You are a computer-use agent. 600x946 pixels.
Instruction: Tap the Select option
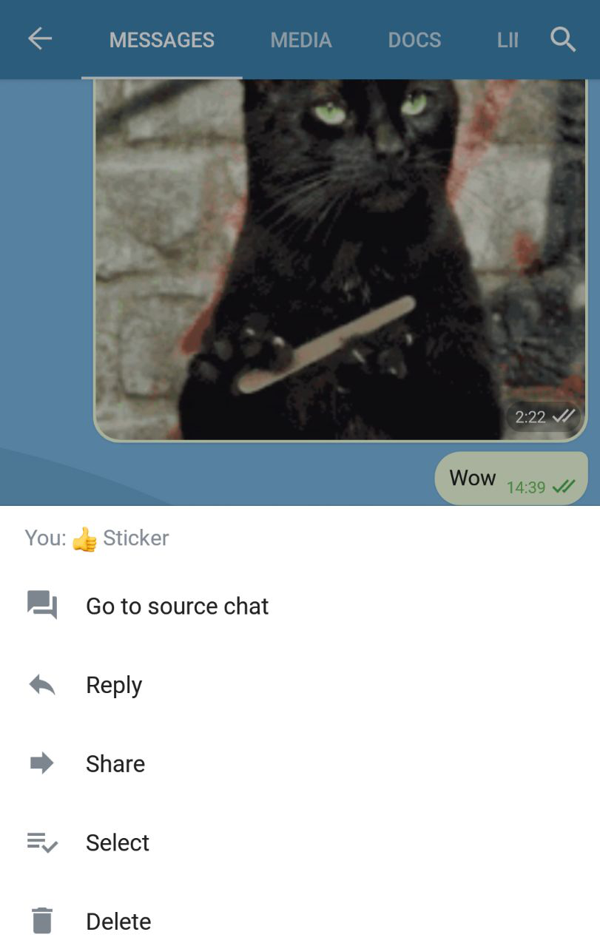pyautogui.click(x=117, y=843)
